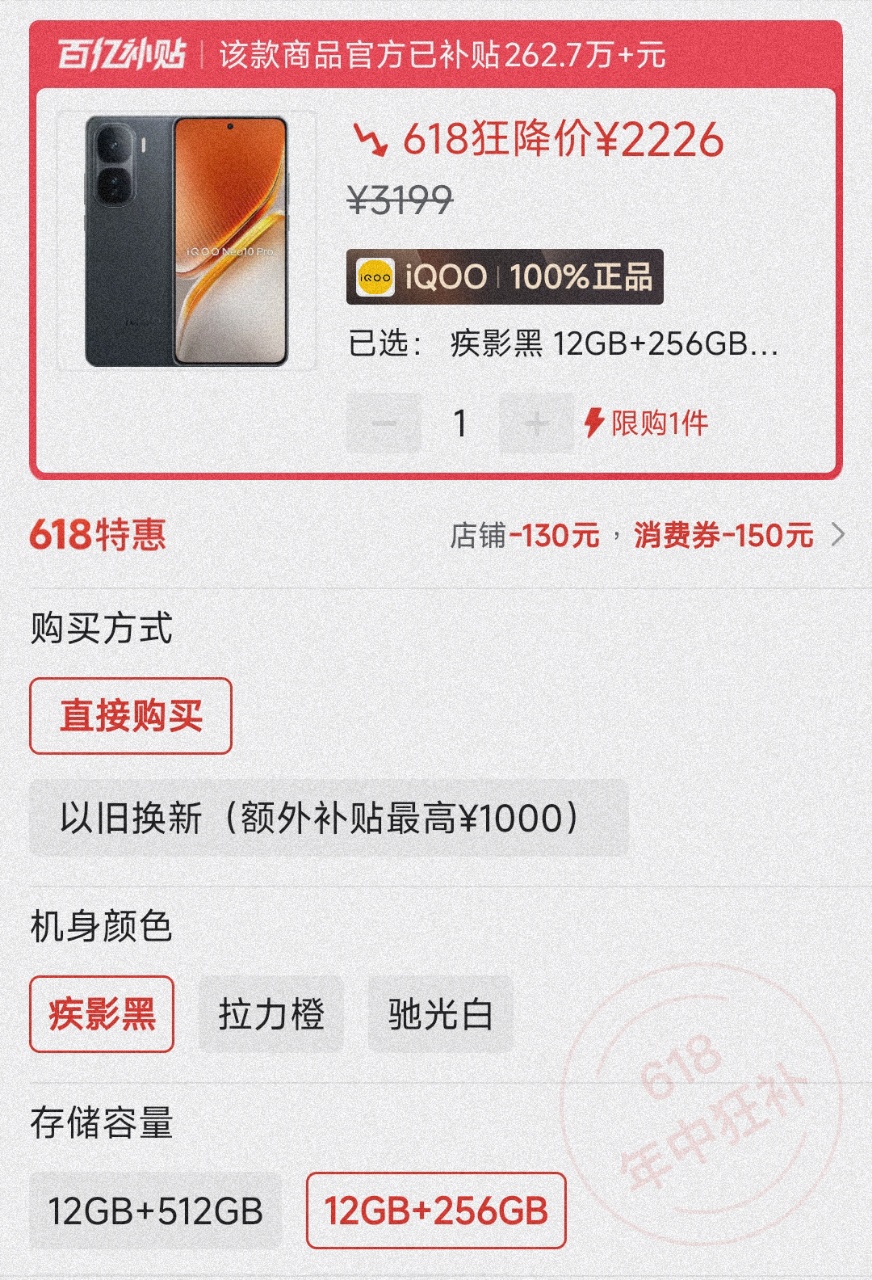Select 12GB+256GB storage option
This screenshot has height=1280, width=872.
pyautogui.click(x=436, y=1211)
